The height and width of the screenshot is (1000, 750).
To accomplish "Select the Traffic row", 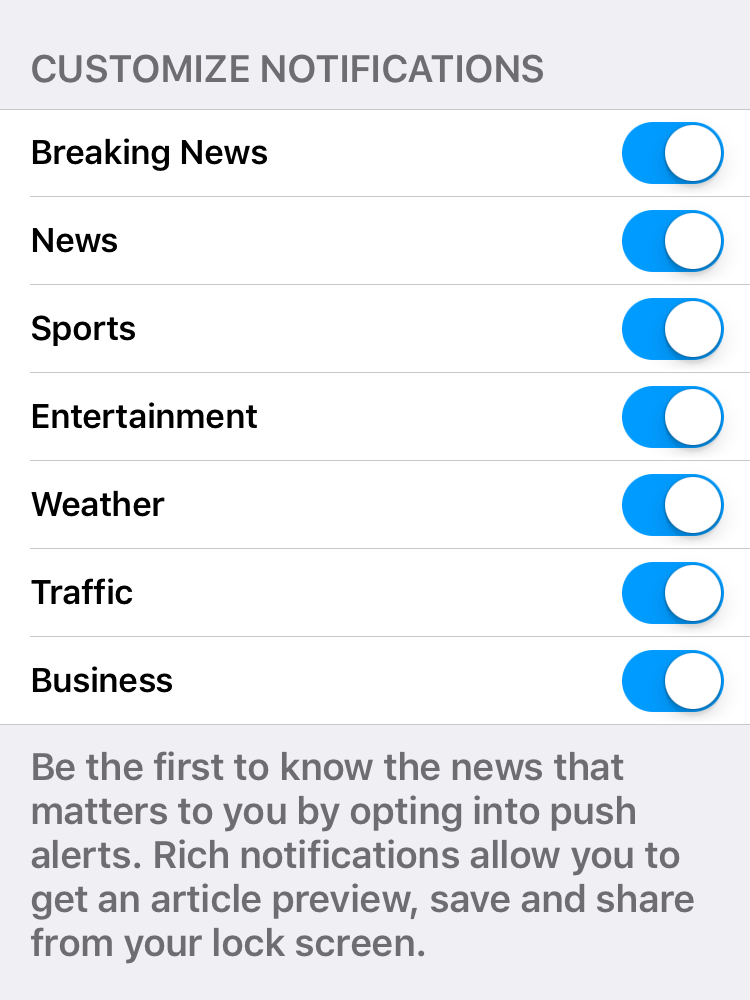I will click(81, 593).
